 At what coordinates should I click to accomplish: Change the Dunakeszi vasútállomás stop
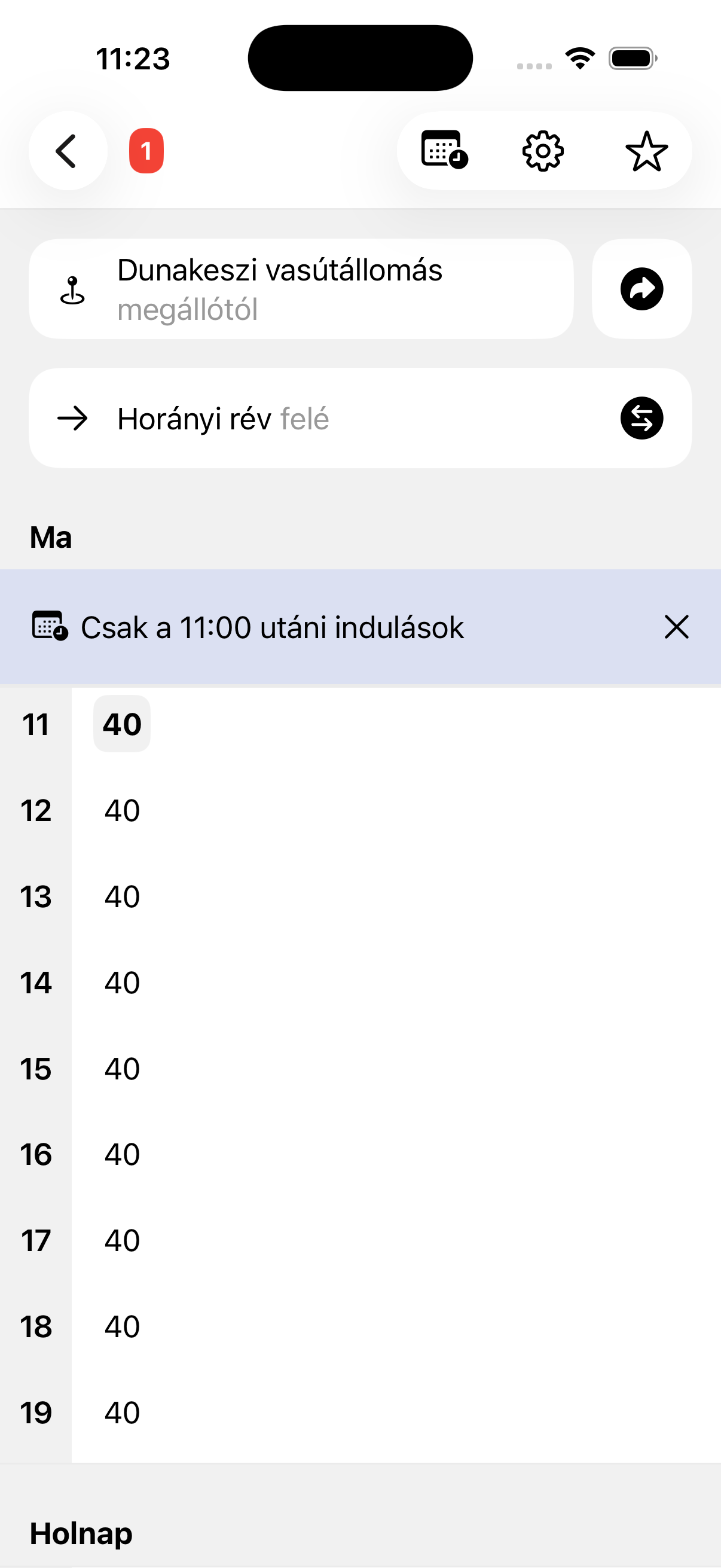click(301, 289)
